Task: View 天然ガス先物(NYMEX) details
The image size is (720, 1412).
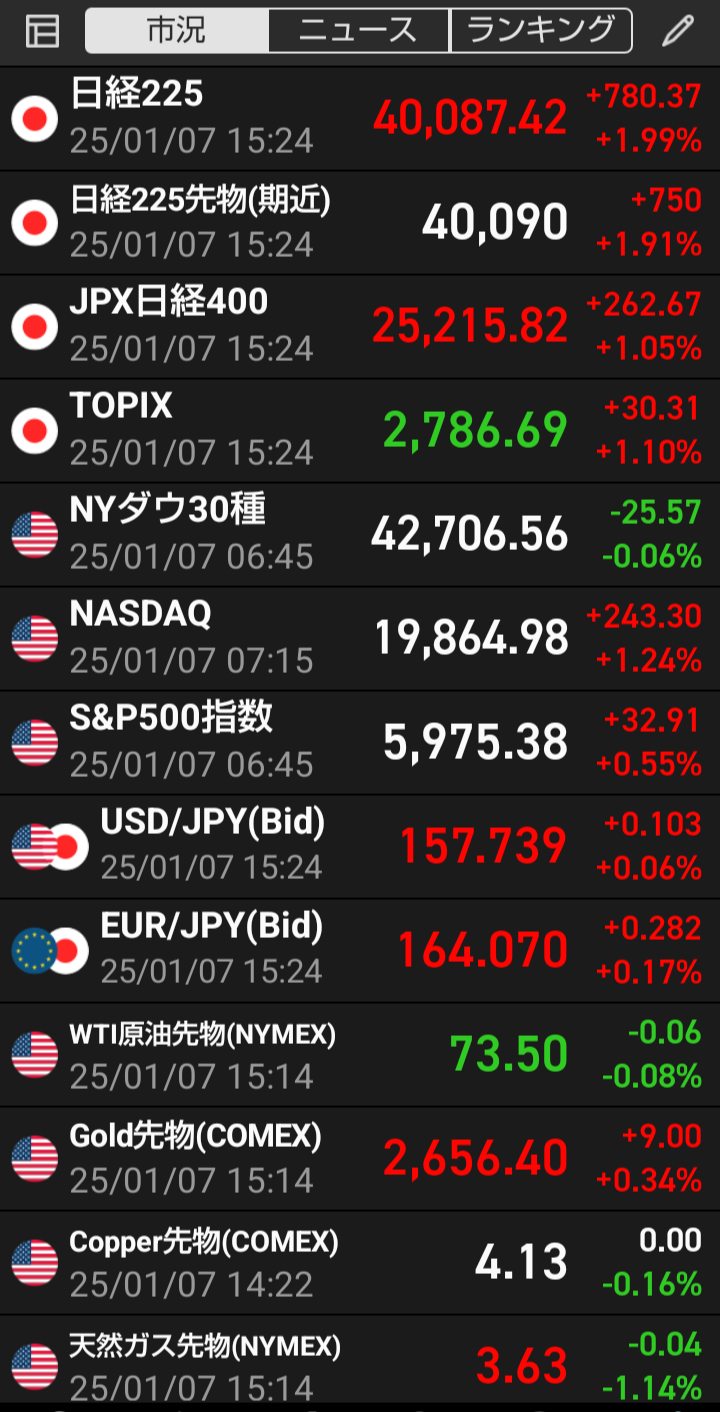Action: (360, 1363)
